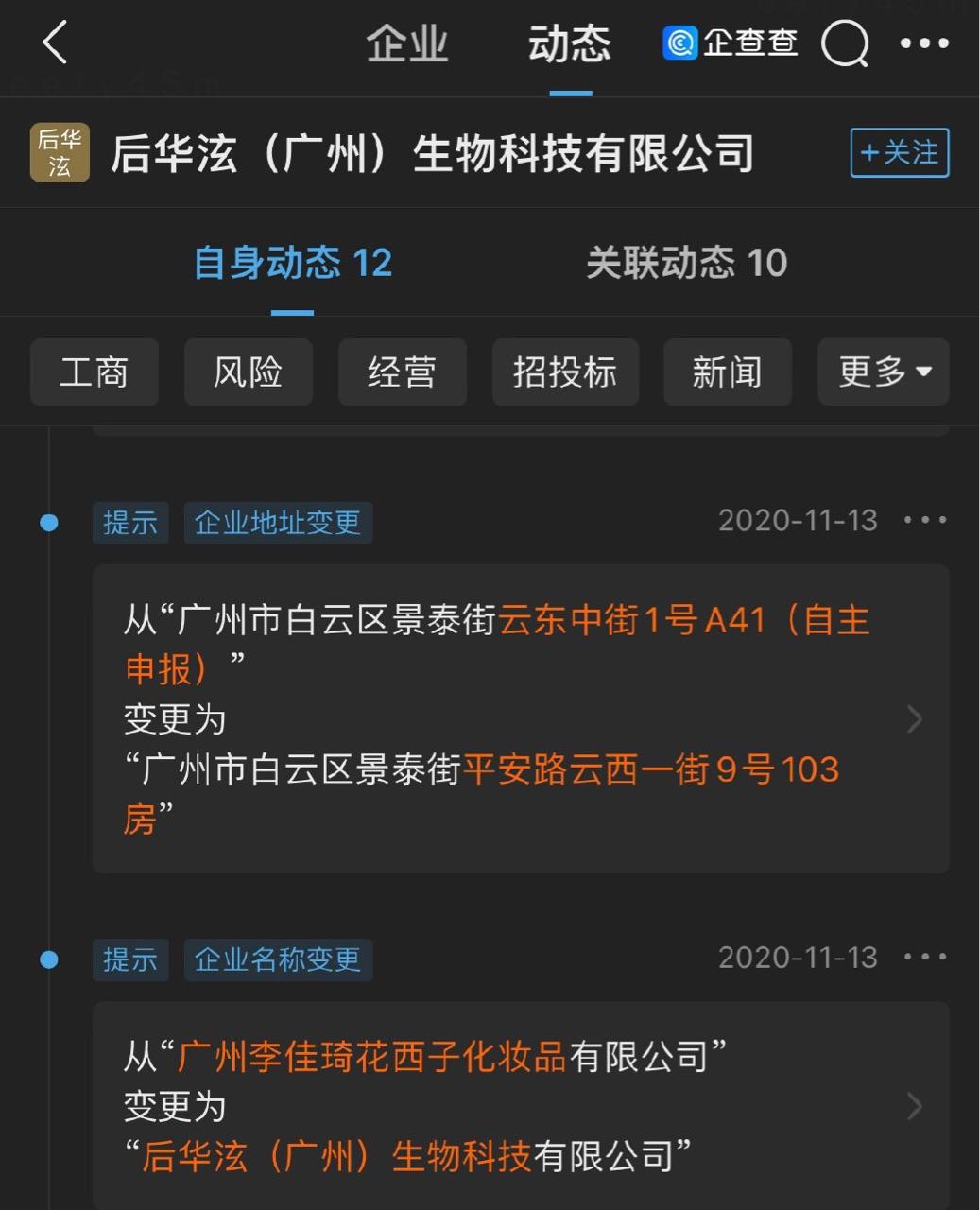Viewport: 980px width, 1210px height.
Task: Filter by 工商 chip
Action: [x=94, y=372]
